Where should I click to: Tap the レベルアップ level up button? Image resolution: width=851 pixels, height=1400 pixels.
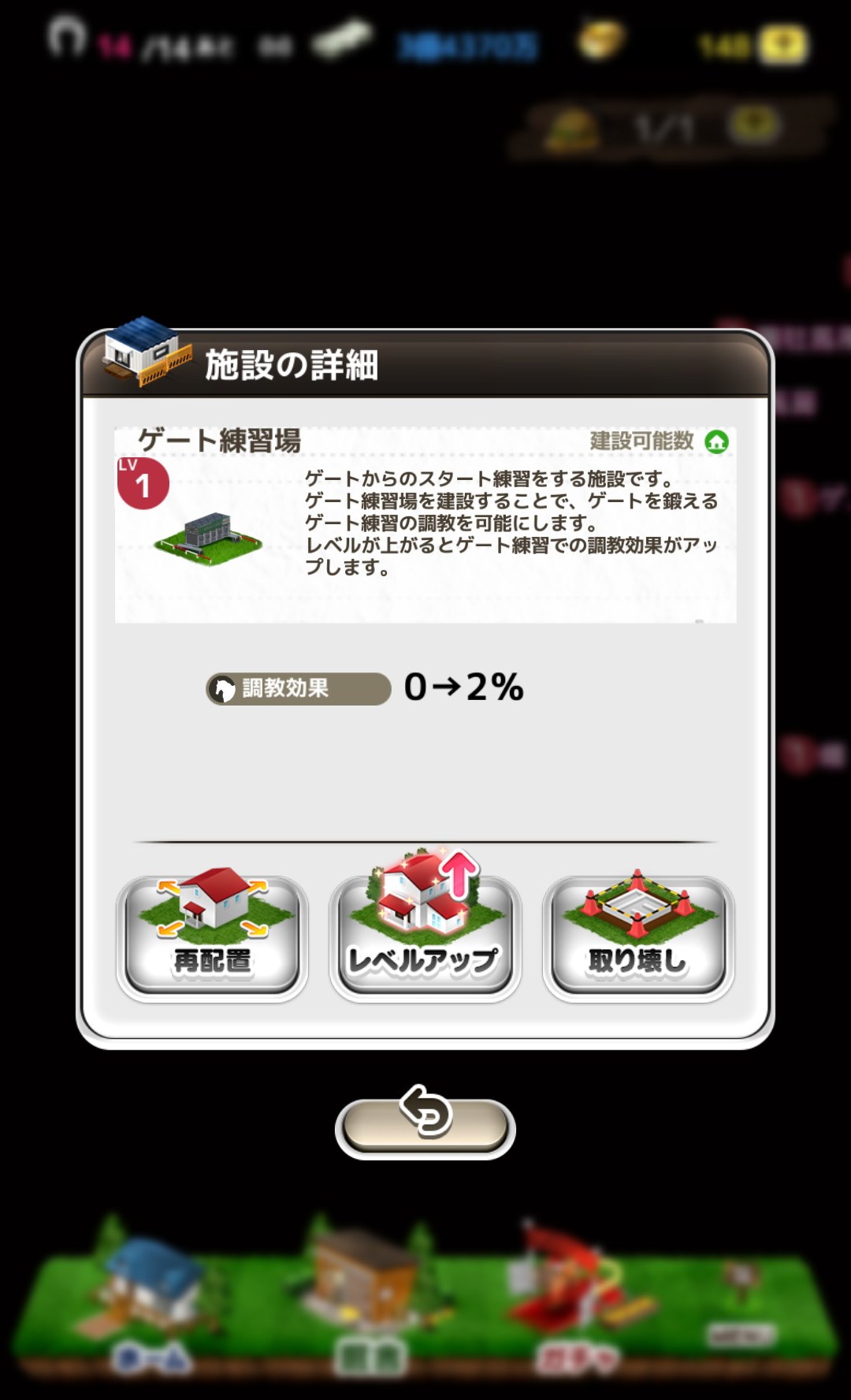[x=425, y=935]
